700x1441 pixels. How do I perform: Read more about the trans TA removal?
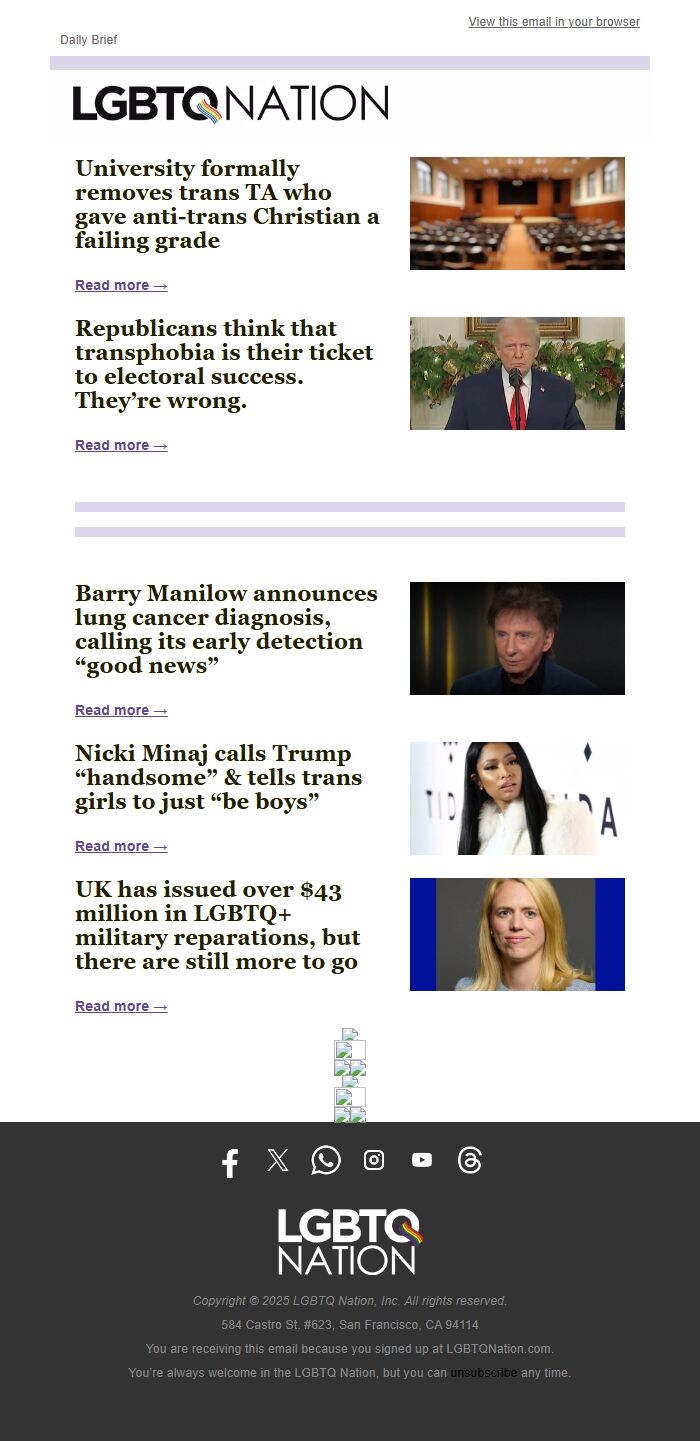tap(121, 285)
